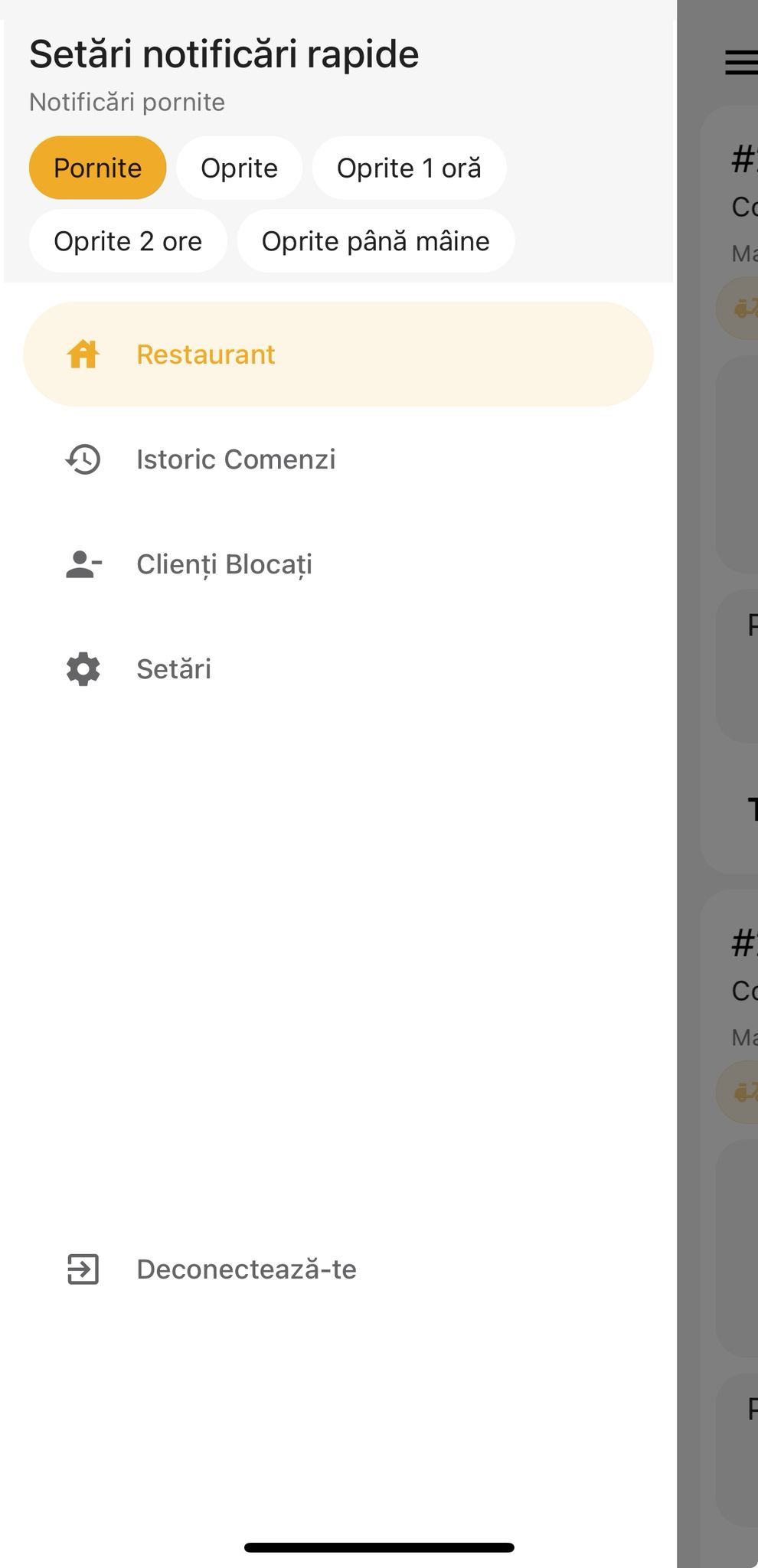This screenshot has height=1568, width=758.
Task: Open Setări from the drawer
Action: tap(173, 669)
